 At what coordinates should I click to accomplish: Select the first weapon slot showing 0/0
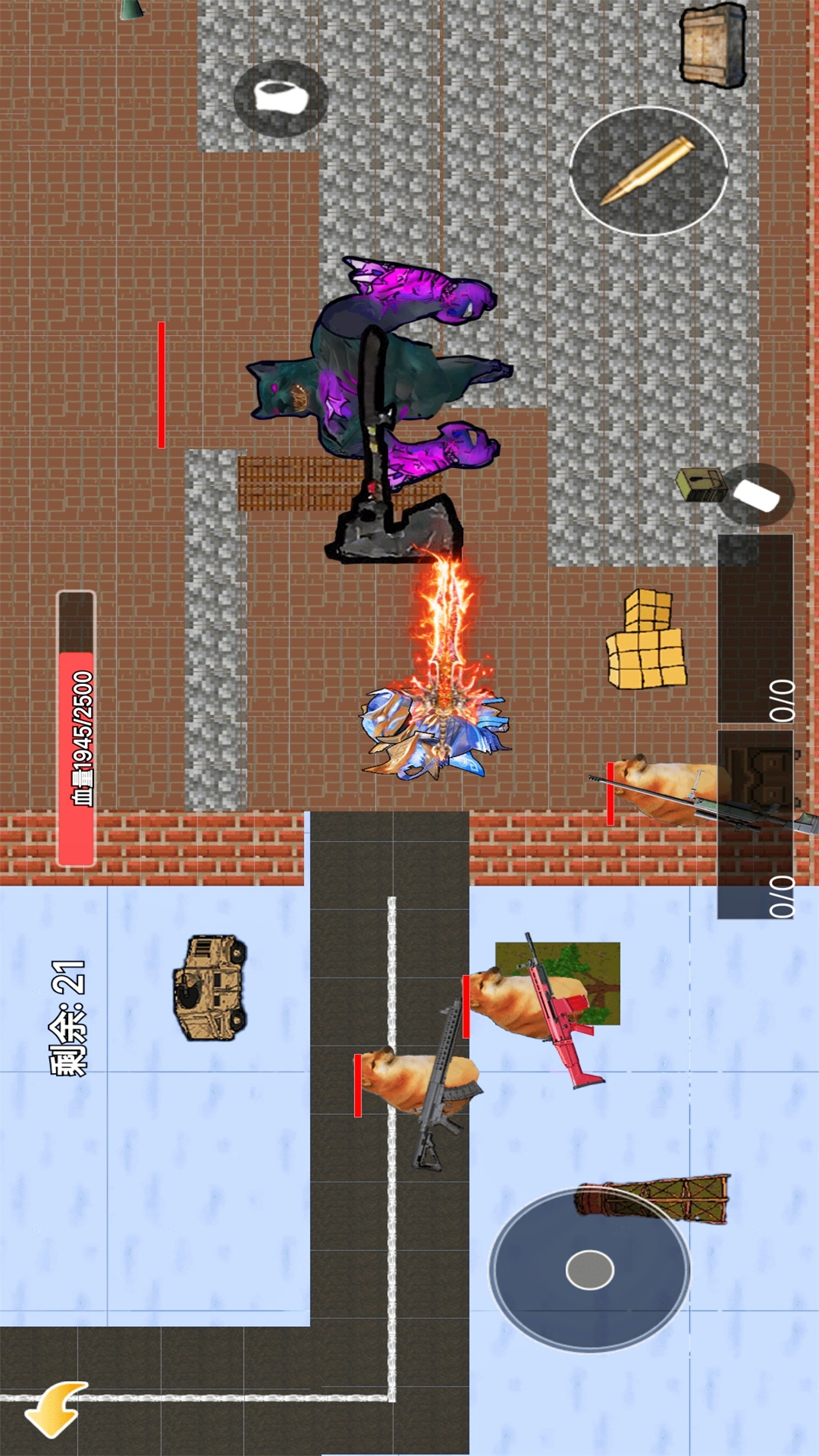[755, 629]
